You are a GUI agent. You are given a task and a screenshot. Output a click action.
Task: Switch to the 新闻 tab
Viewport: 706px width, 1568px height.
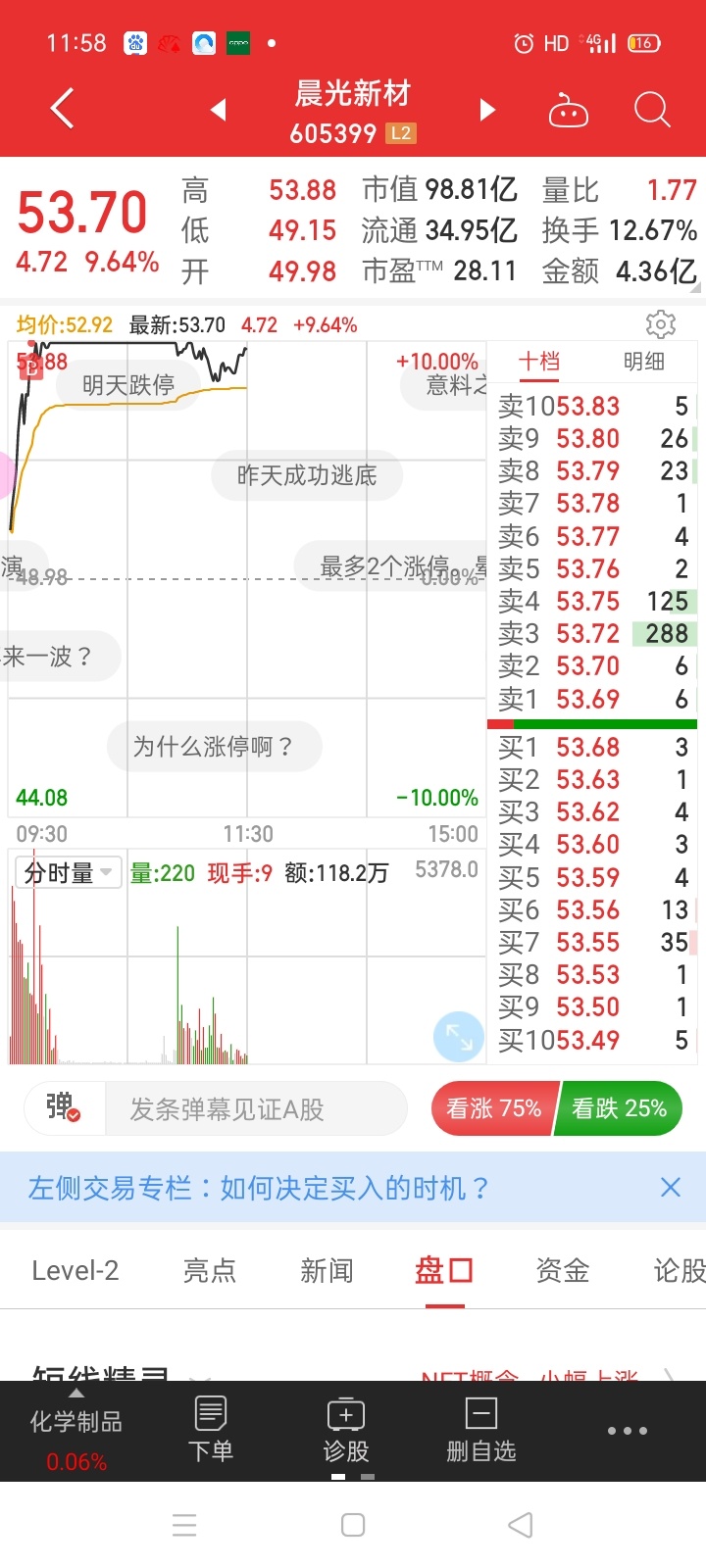pos(327,1271)
